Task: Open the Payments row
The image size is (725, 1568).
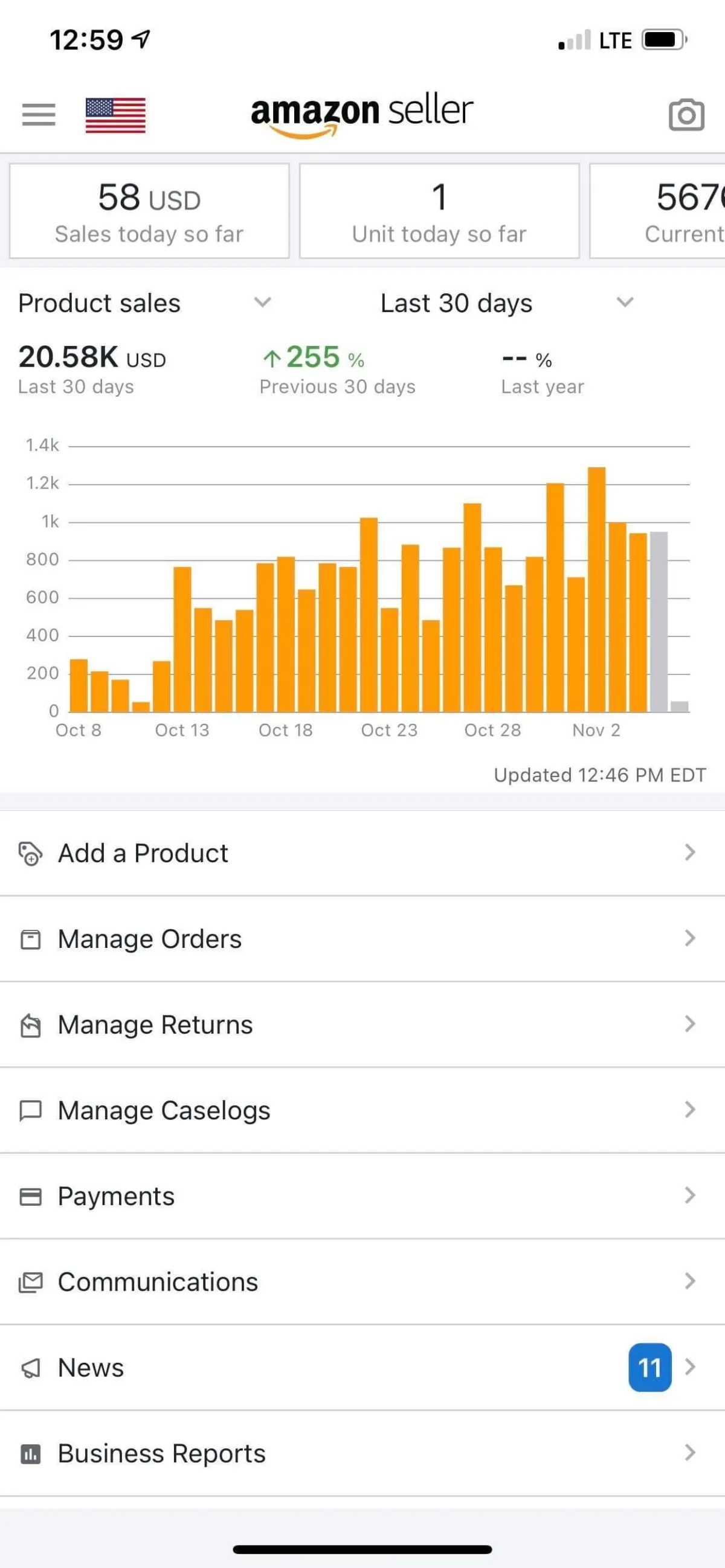Action: pyautogui.click(x=362, y=1196)
